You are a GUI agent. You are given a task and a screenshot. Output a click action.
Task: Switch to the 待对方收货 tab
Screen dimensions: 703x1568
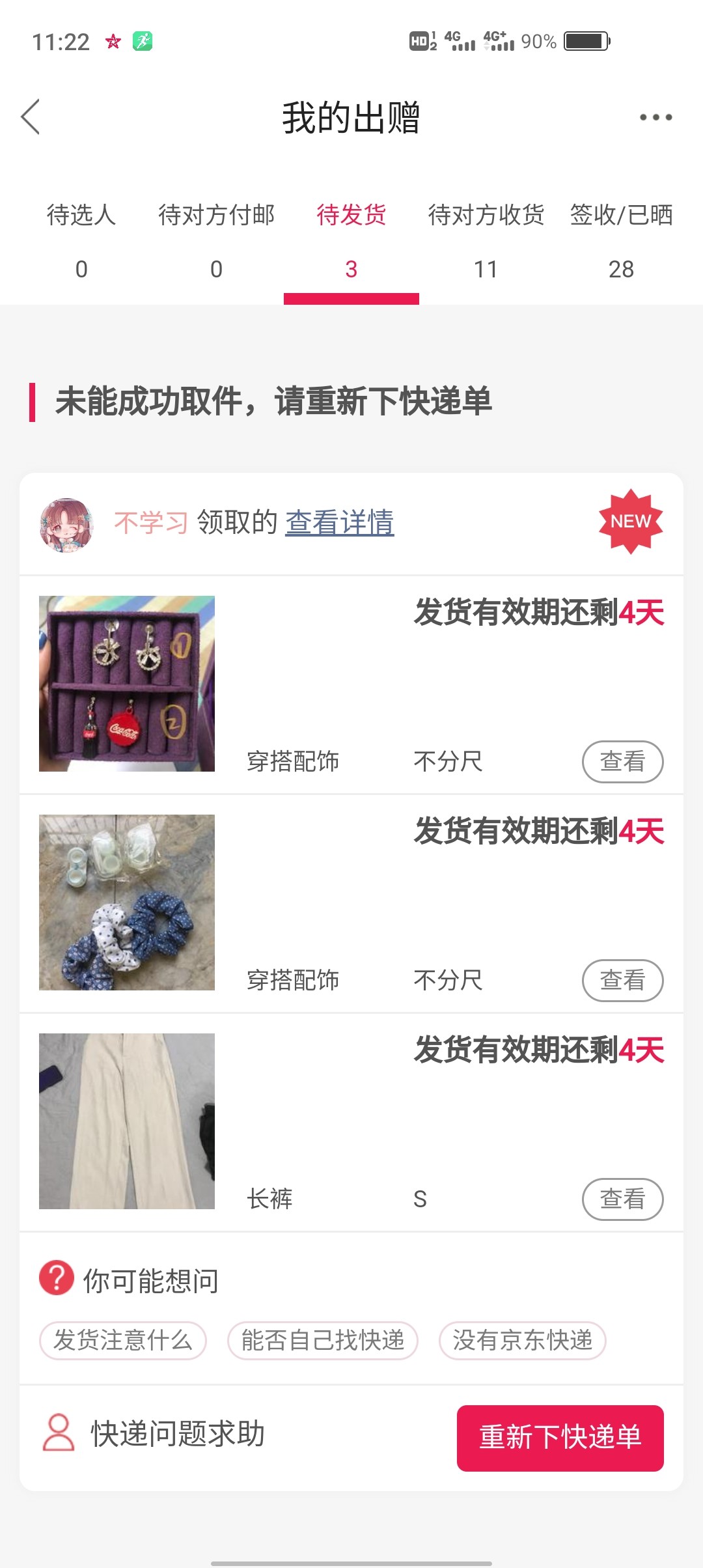[486, 240]
